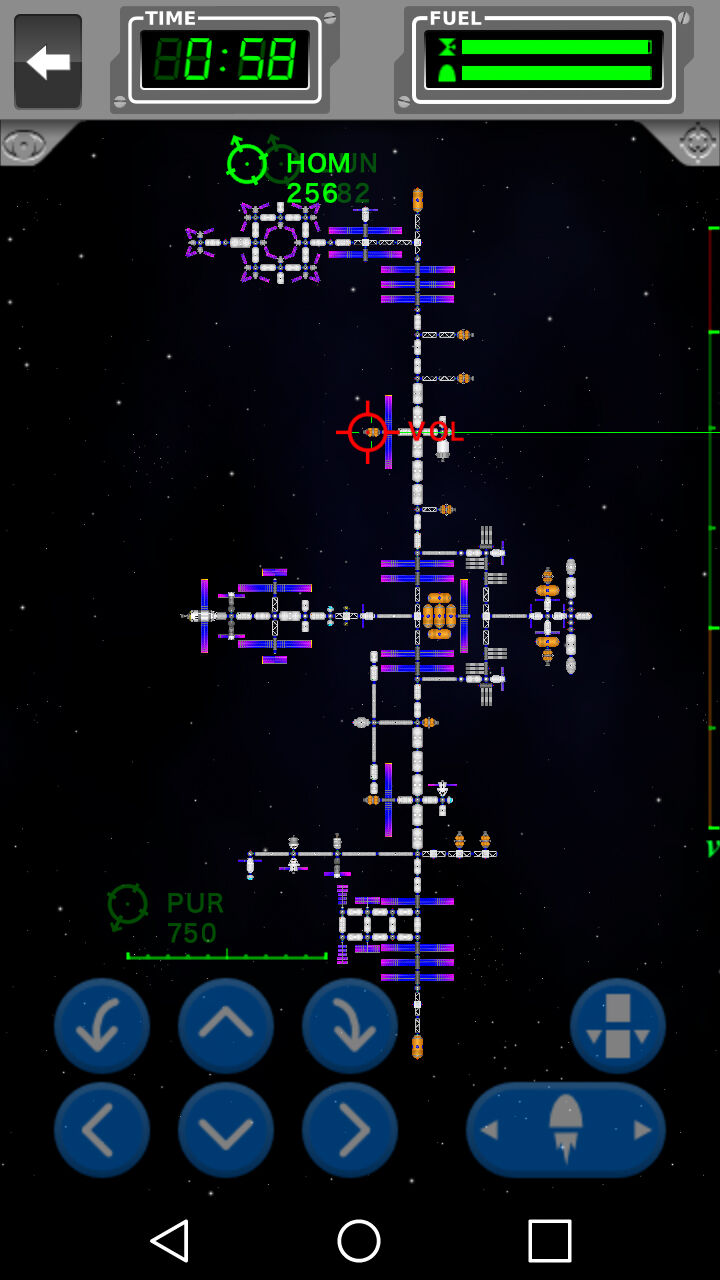720x1280 pixels.
Task: Fire the main rocket thruster
Action: tap(566, 1130)
